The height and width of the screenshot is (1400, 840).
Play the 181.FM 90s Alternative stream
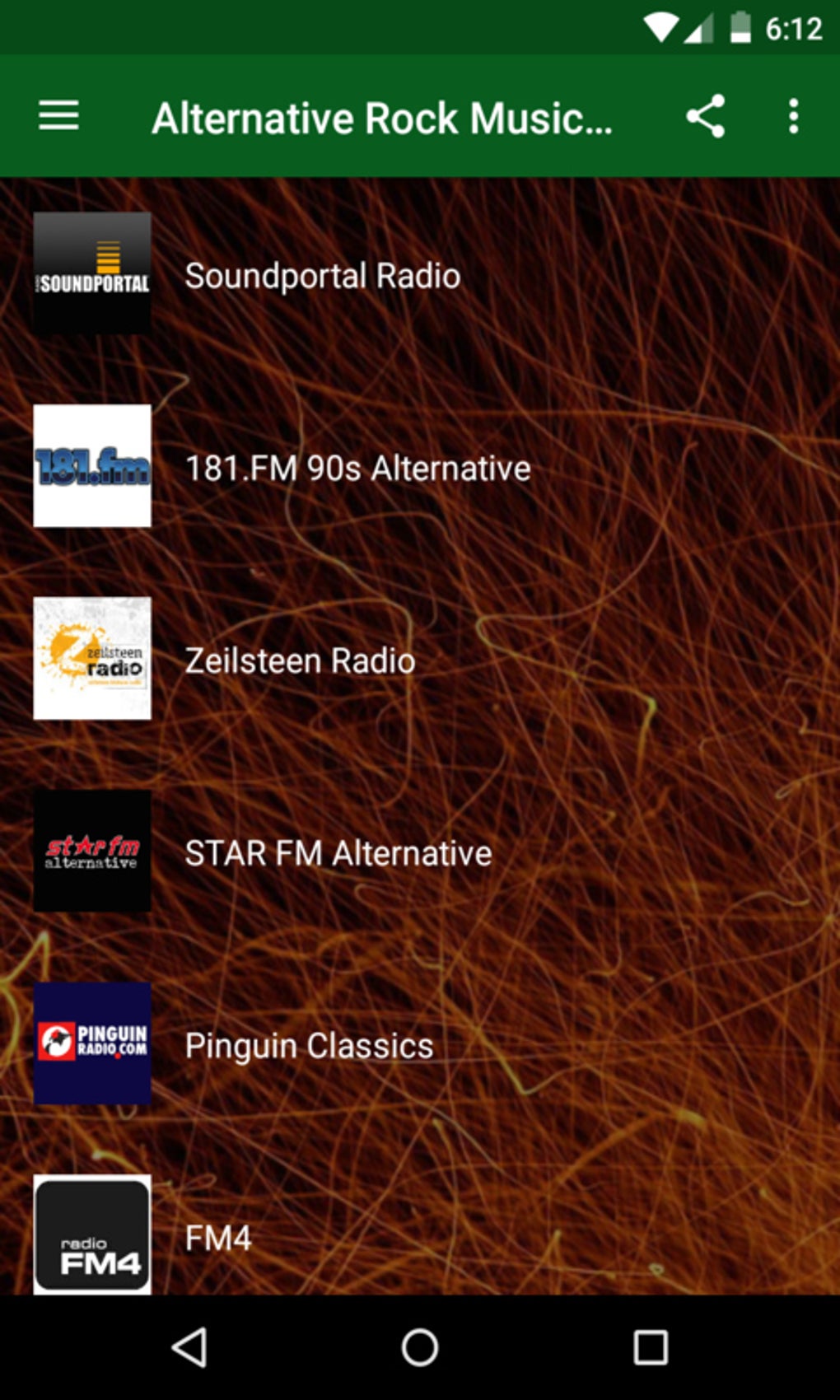[x=356, y=467]
